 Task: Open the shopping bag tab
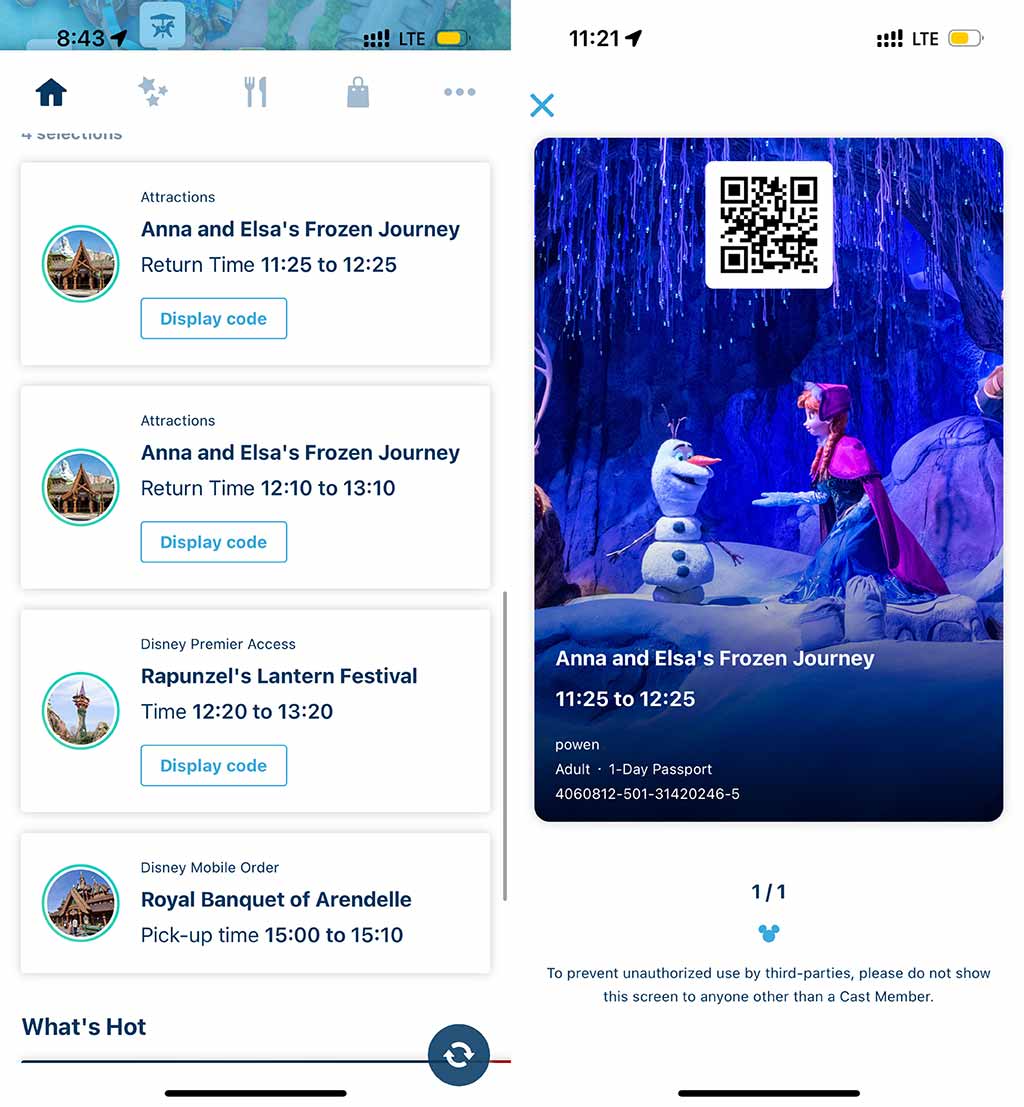point(358,93)
